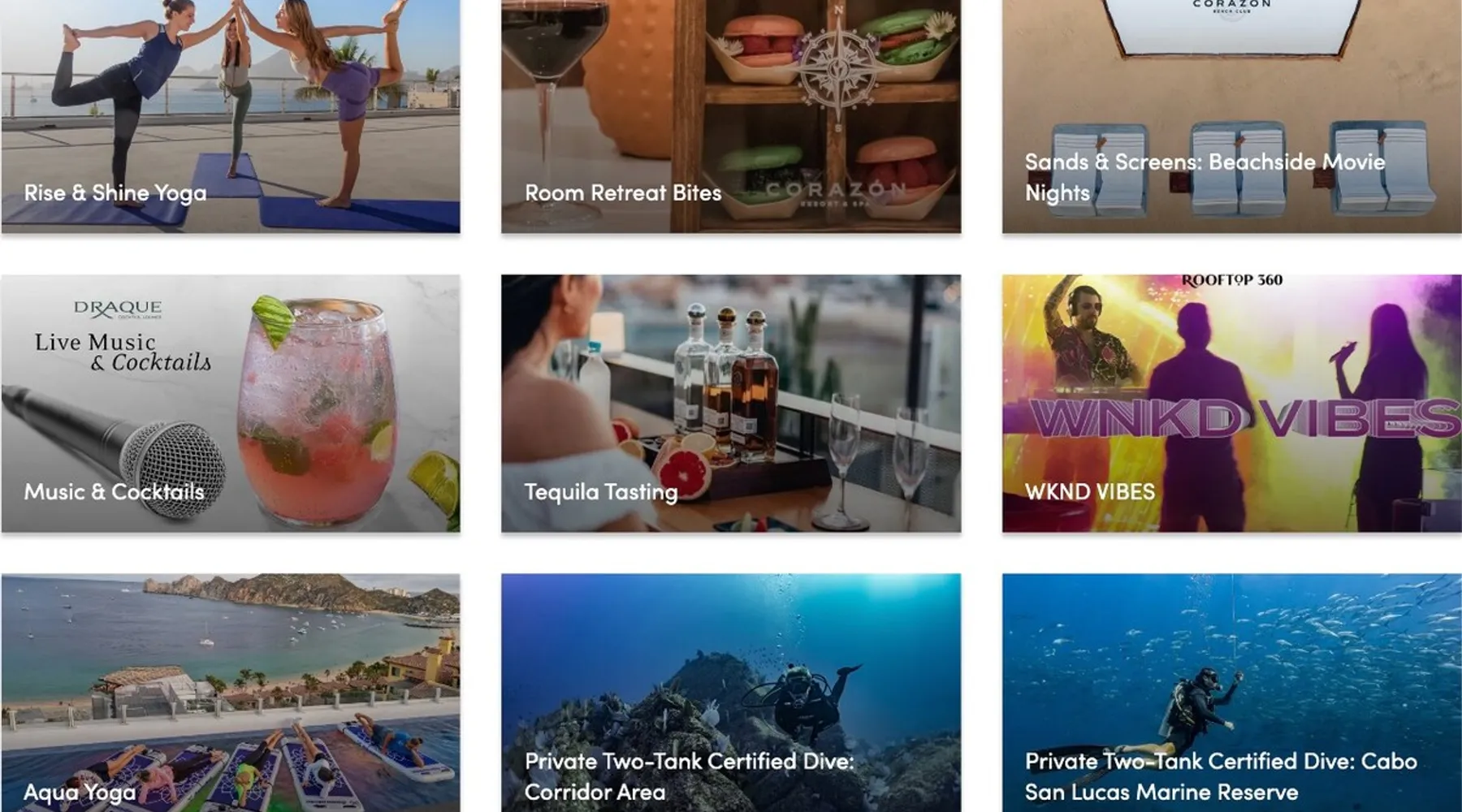View Private Two-Tank Dive: Corridor Area
This screenshot has height=812, width=1462.
coord(731,693)
